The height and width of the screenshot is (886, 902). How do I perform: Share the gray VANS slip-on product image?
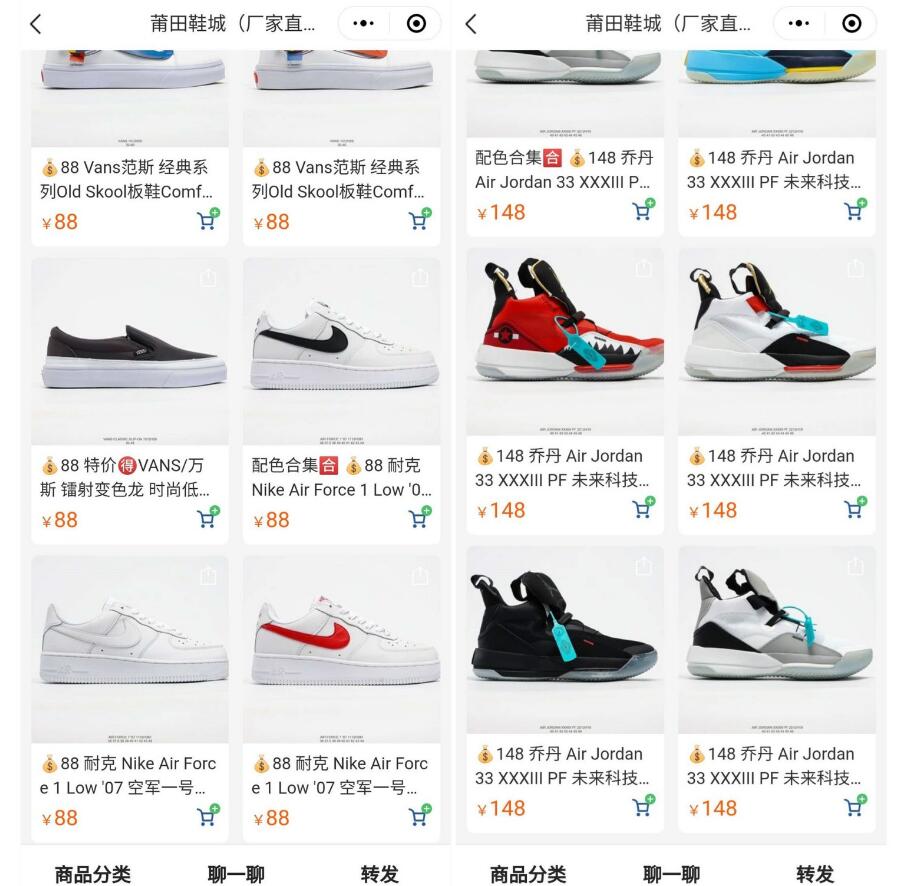coord(208,278)
